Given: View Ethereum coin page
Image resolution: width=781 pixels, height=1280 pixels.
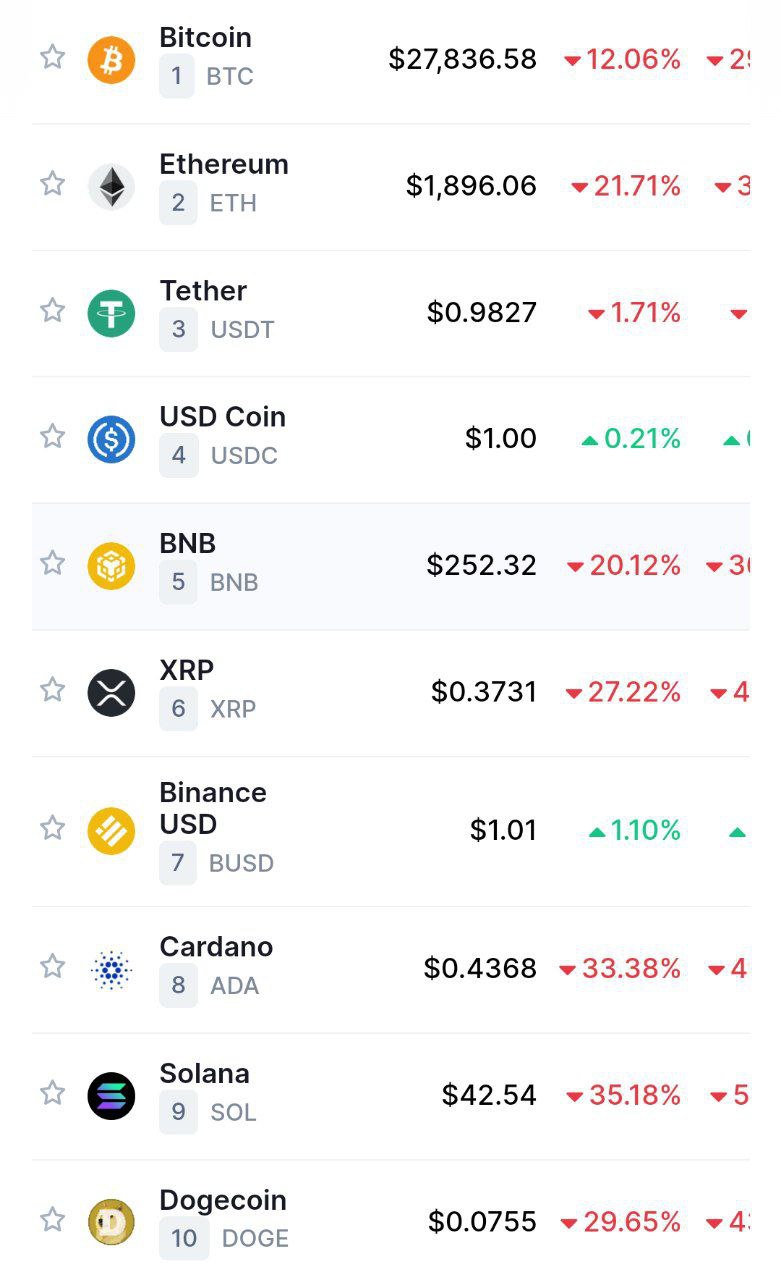Looking at the screenshot, I should pyautogui.click(x=223, y=165).
